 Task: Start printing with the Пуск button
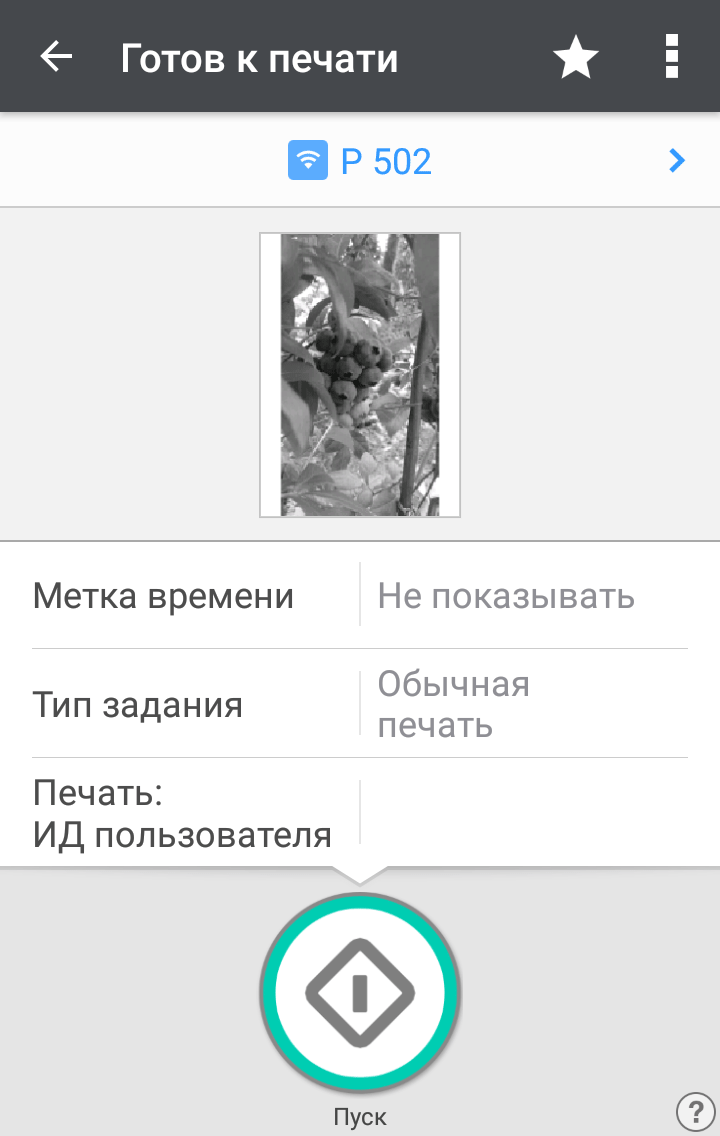(x=360, y=993)
